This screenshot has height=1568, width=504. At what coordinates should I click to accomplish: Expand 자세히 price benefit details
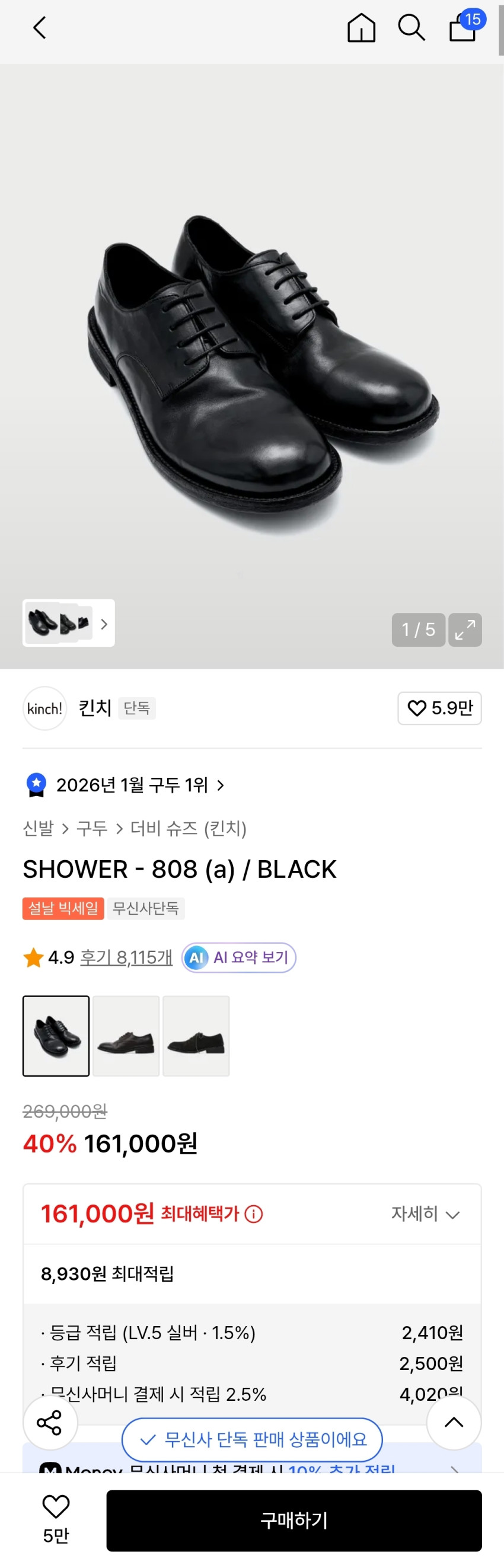point(425,1213)
